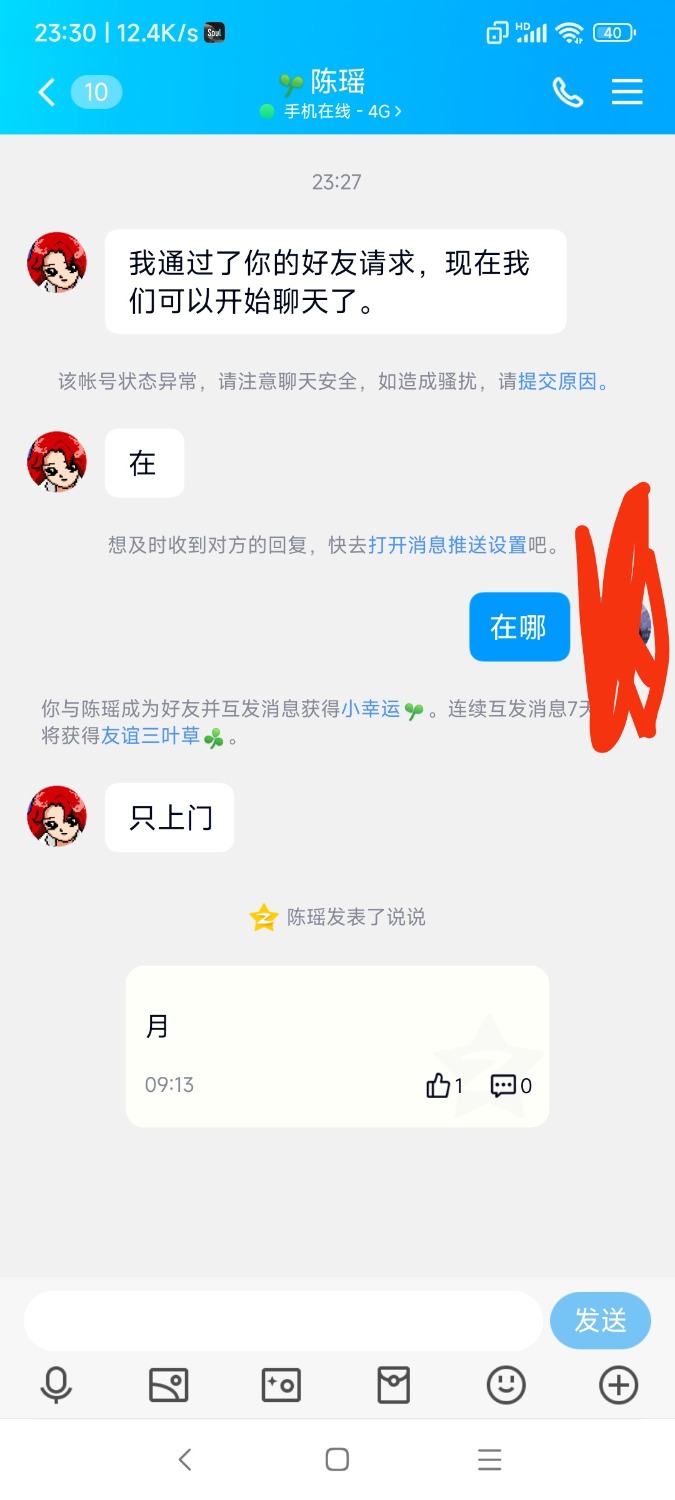Record a voice message with the microphone
The image size is (675, 1500).
tap(56, 1385)
